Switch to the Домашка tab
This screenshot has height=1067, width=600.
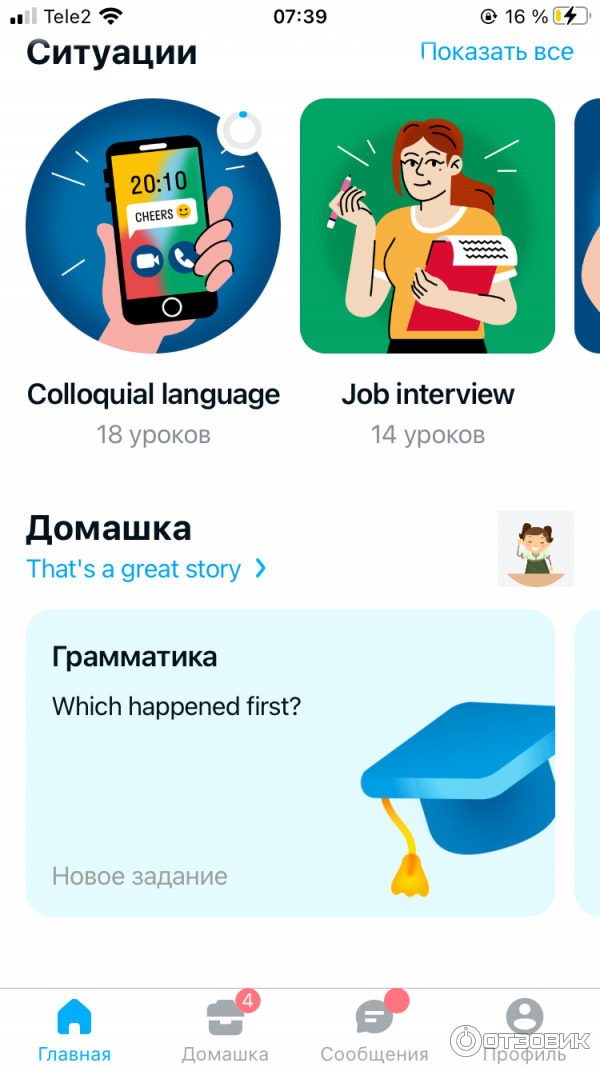click(225, 1030)
